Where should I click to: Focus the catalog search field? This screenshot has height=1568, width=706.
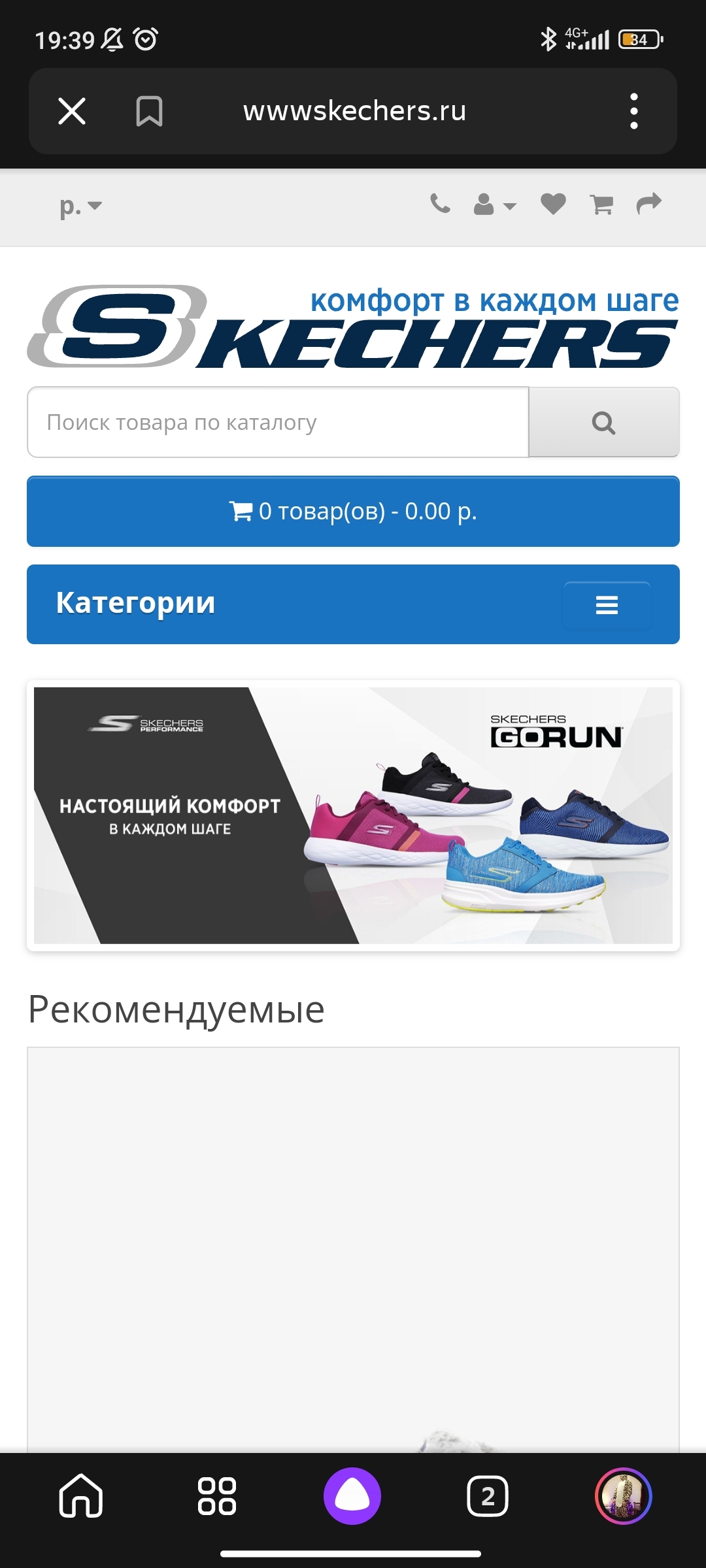click(278, 423)
